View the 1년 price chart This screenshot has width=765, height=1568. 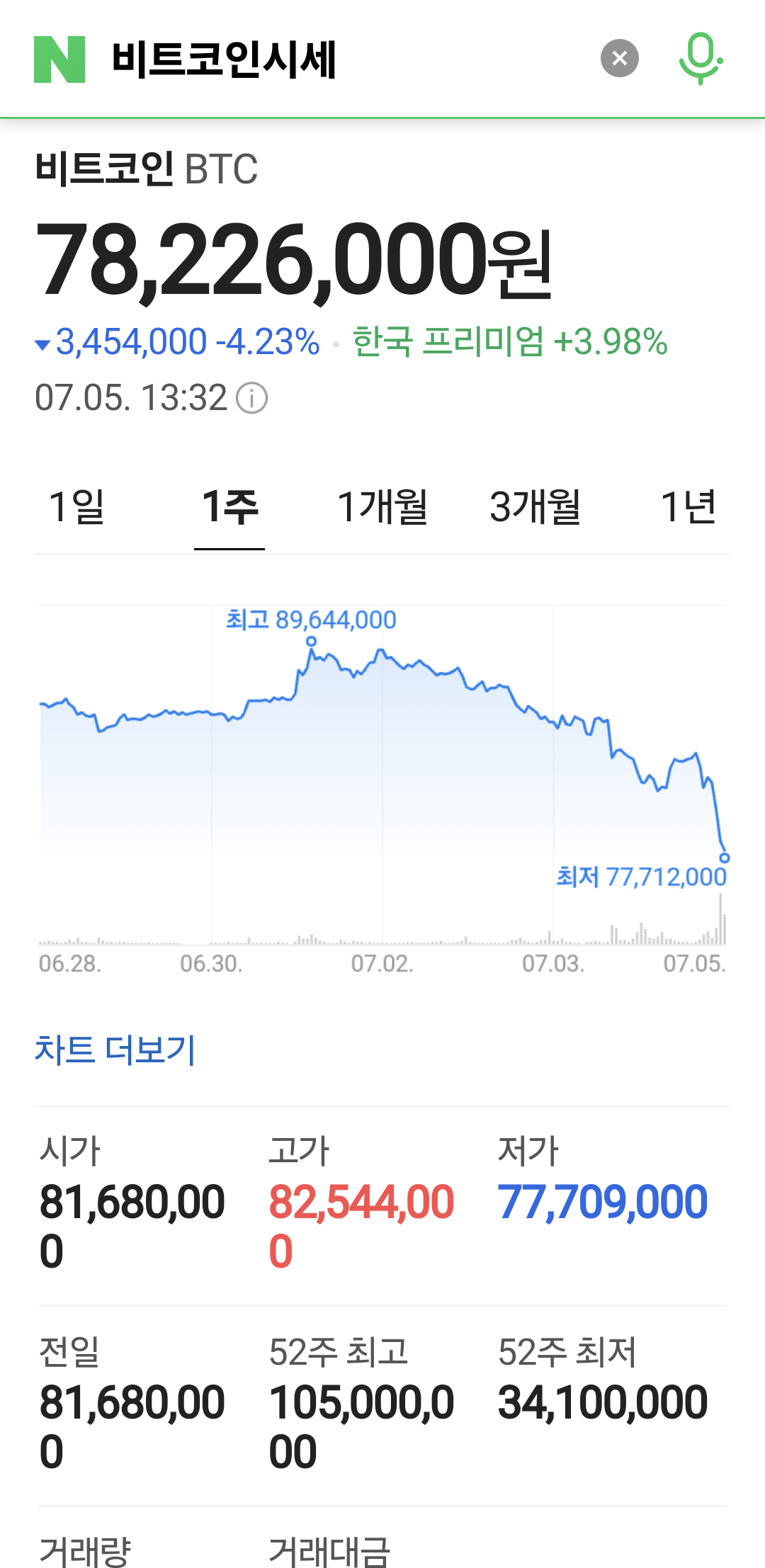click(x=688, y=507)
